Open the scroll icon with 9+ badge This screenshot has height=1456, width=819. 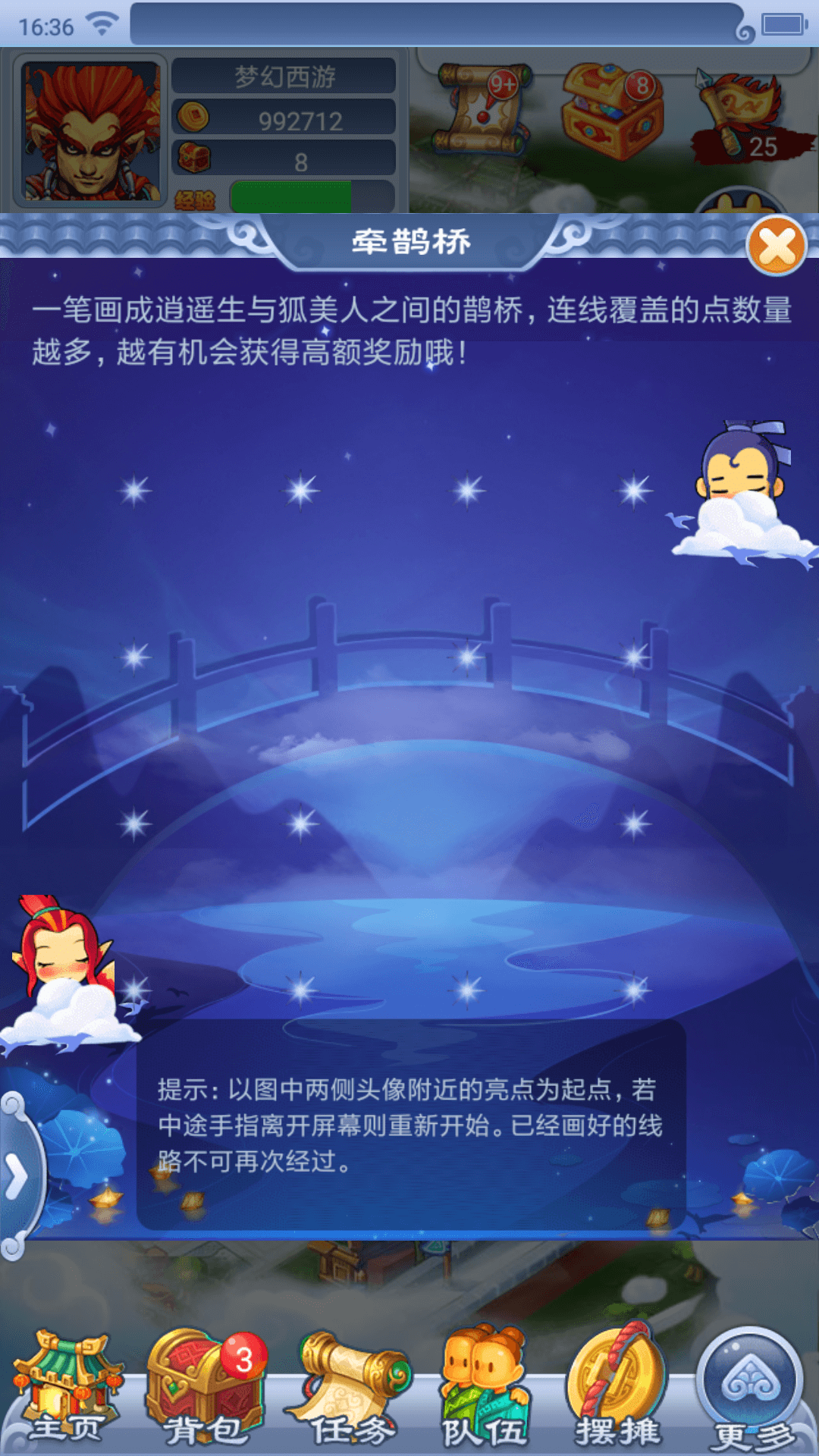coord(482,111)
